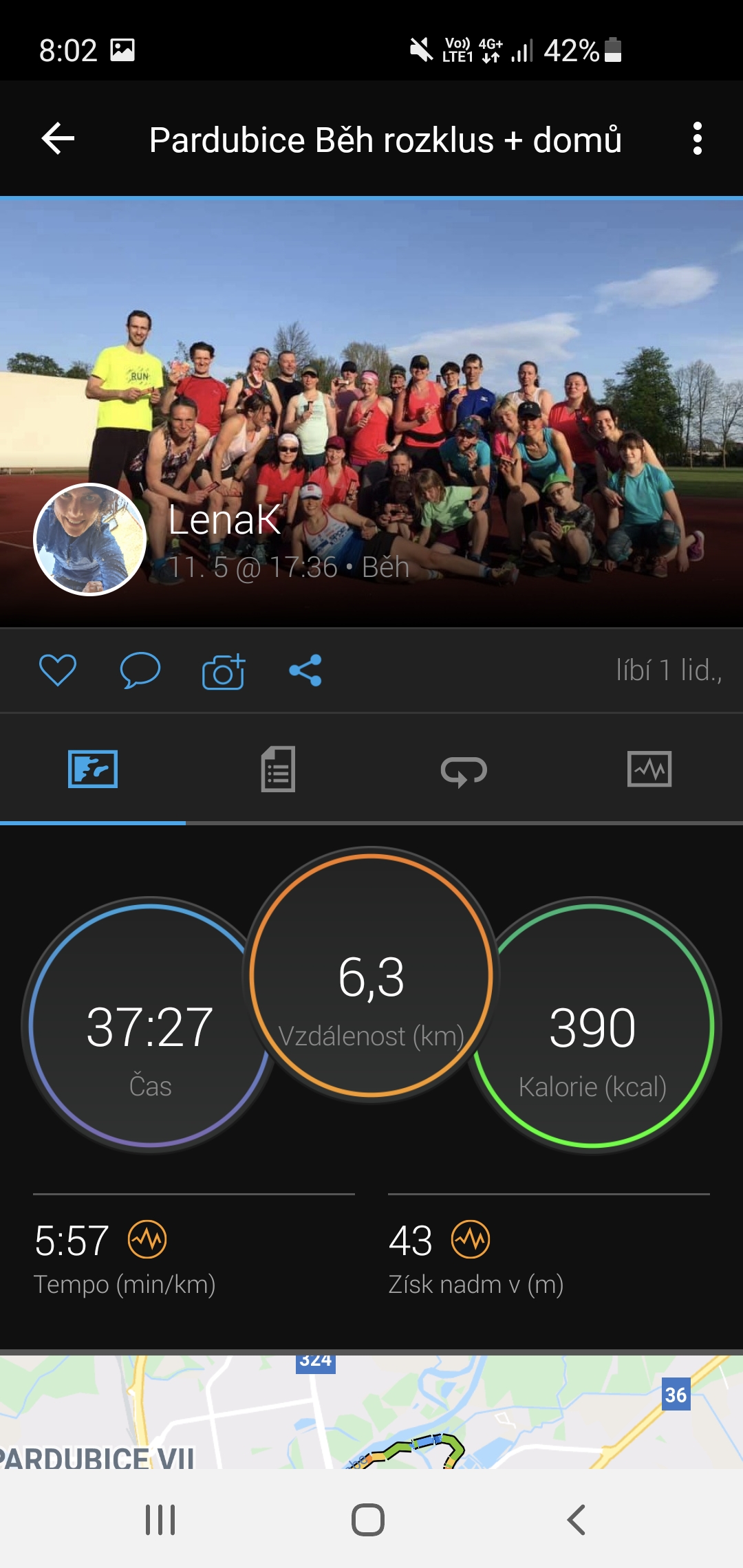Tap the system home button
The image size is (743, 1568).
(368, 1520)
